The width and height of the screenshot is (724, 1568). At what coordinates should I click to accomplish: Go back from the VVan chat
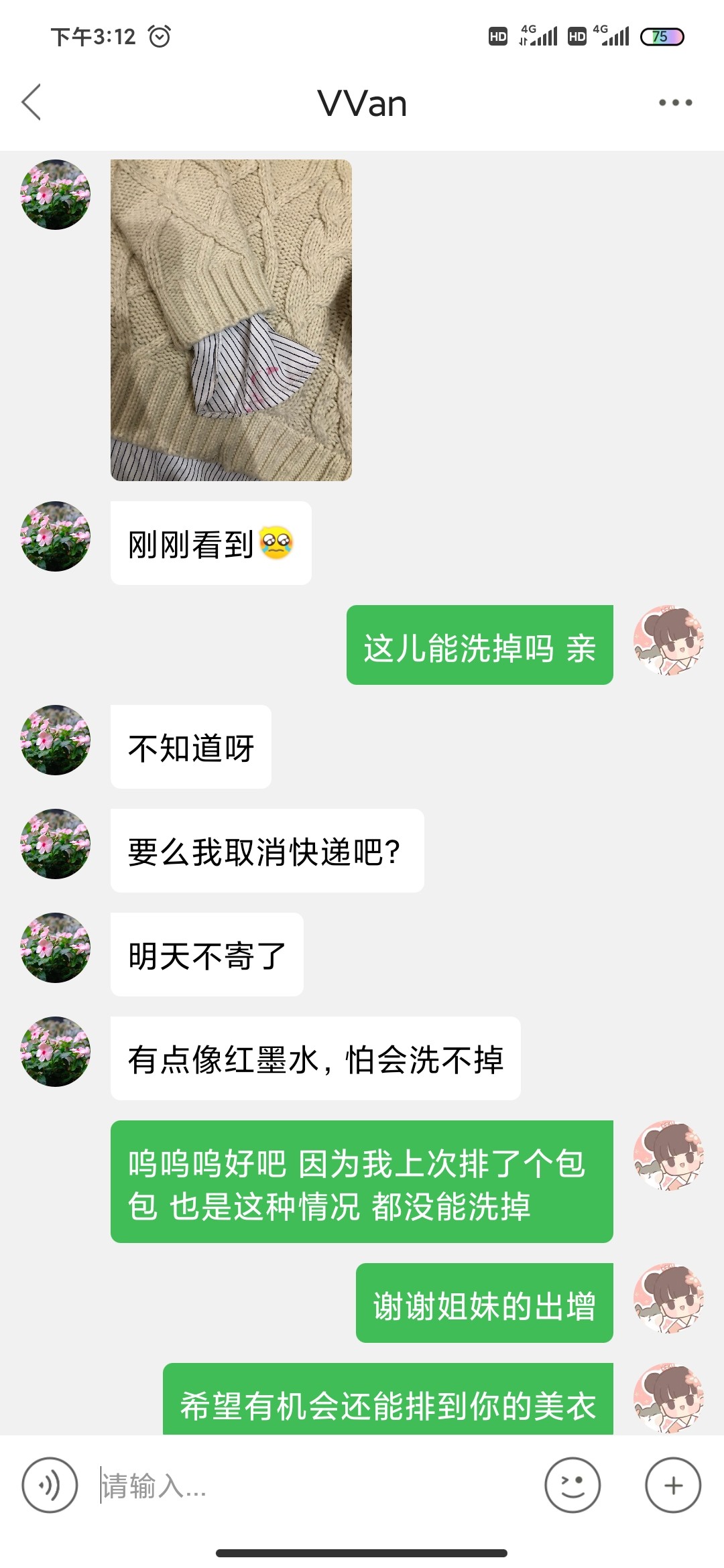[32, 103]
